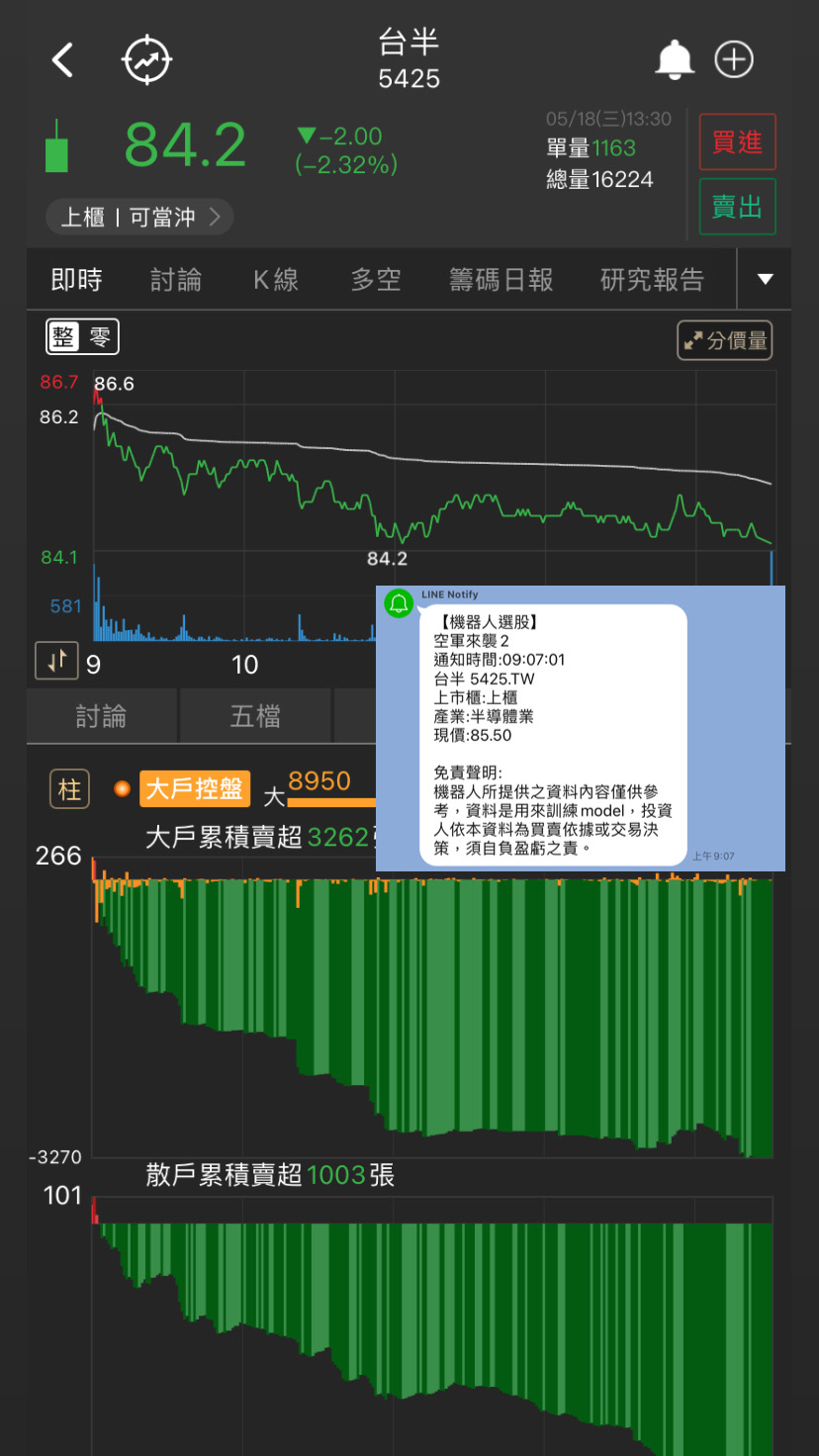The image size is (819, 1456).
Task: Tap the 柱 chart type button
Action: point(70,789)
